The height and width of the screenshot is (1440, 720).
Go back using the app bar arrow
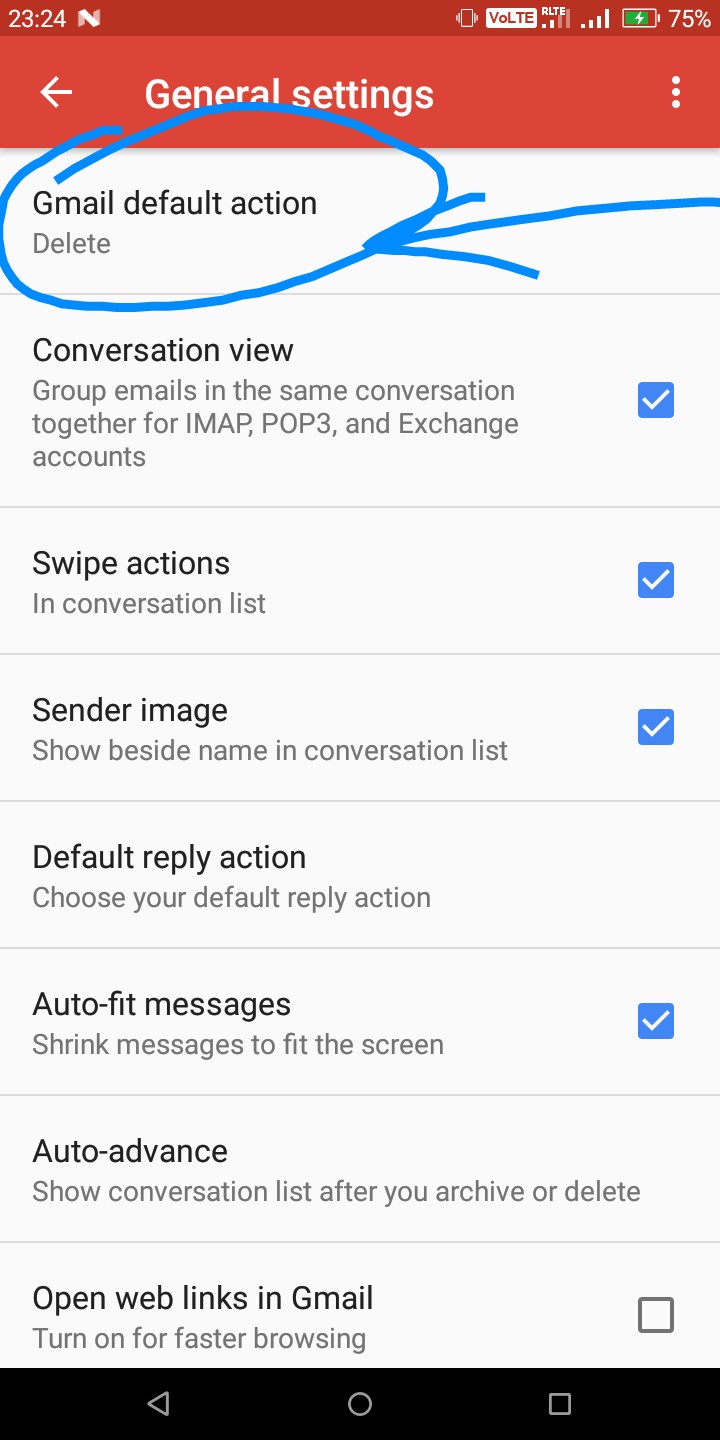pos(56,93)
